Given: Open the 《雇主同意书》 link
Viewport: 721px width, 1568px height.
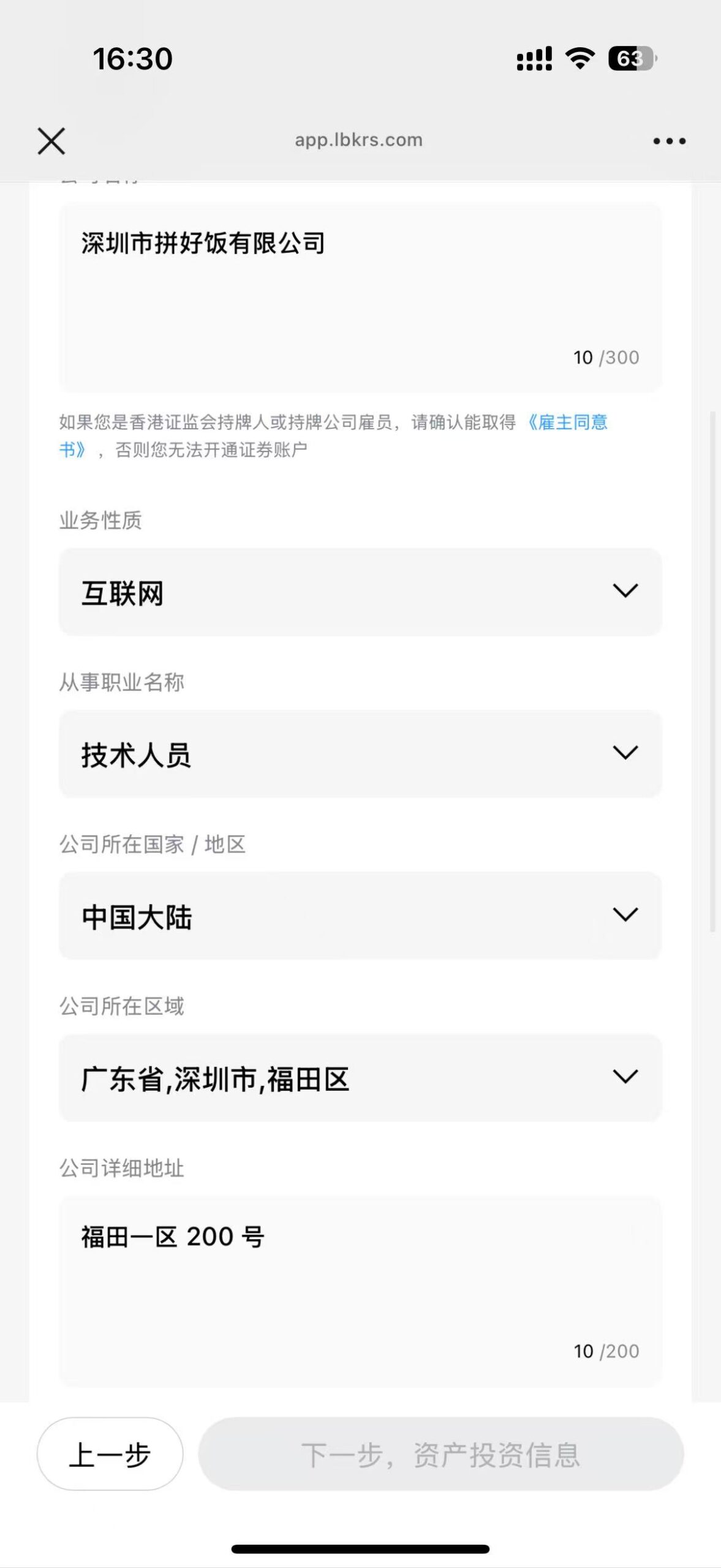Looking at the screenshot, I should (567, 423).
